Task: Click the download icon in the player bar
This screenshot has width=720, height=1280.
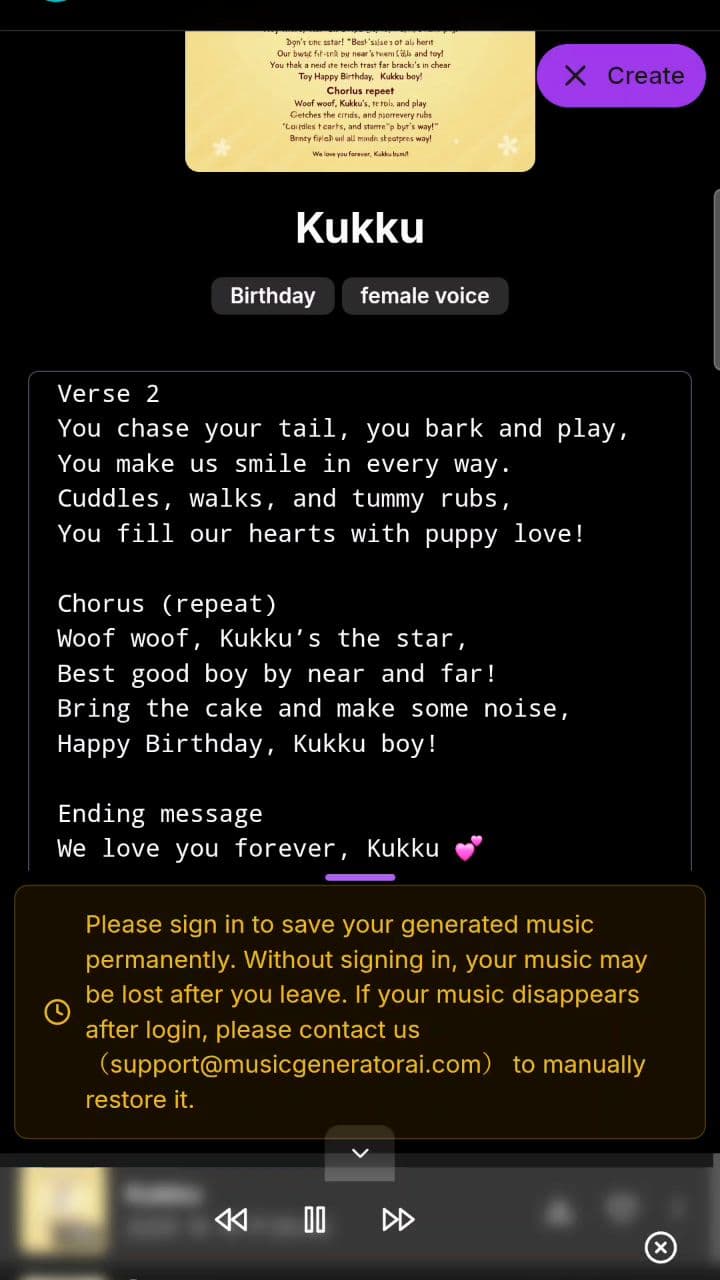Action: point(558,1210)
